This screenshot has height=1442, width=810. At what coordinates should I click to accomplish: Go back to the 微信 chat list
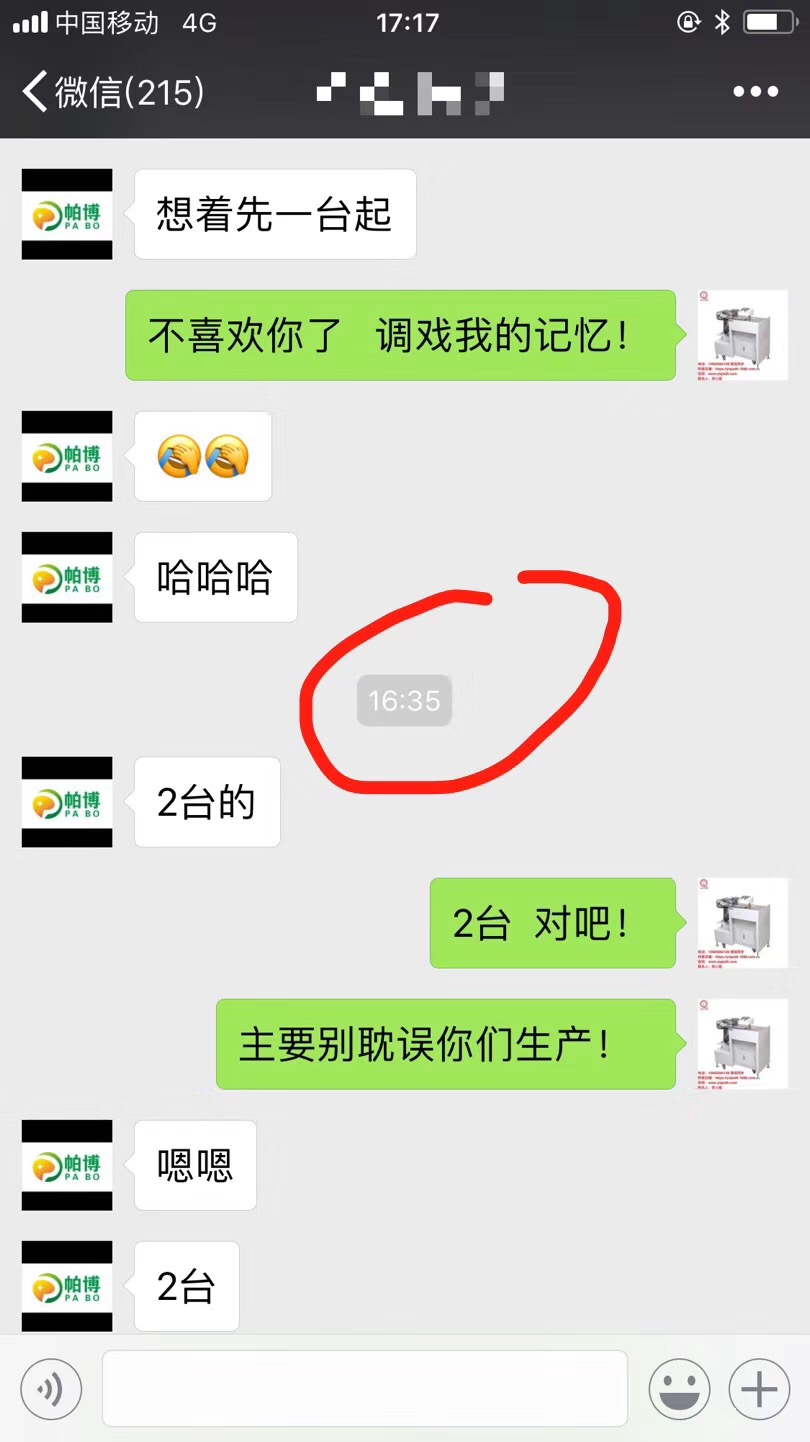click(x=110, y=92)
